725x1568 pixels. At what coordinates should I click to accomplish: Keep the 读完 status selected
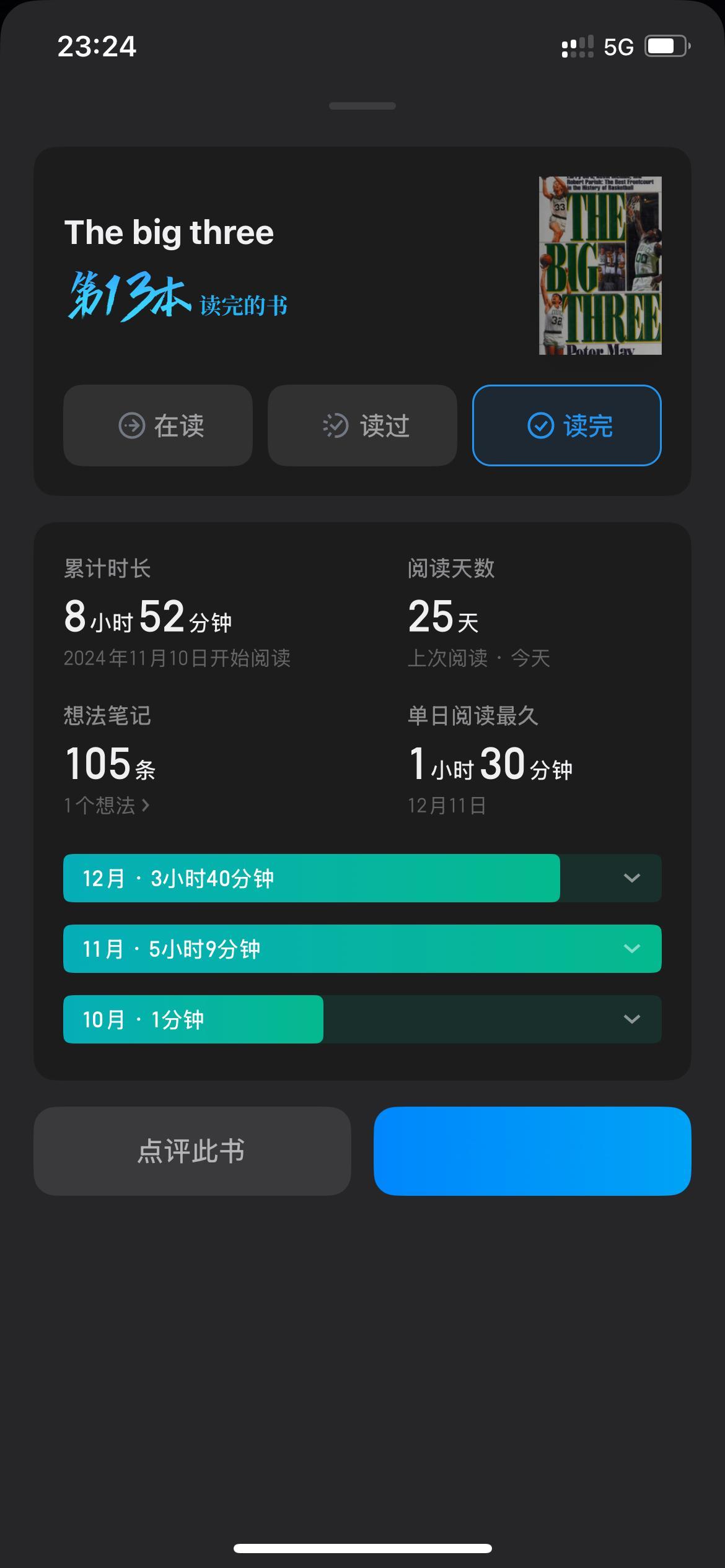(x=566, y=425)
